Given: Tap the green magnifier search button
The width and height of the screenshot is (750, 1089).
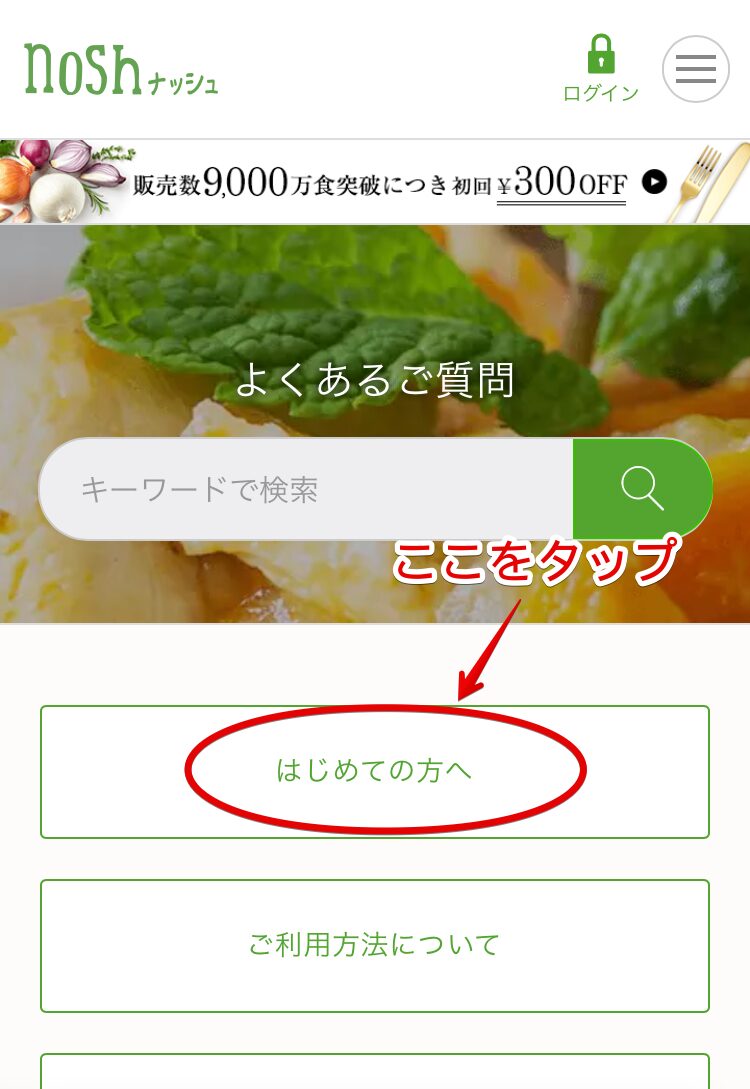Looking at the screenshot, I should (x=642, y=489).
